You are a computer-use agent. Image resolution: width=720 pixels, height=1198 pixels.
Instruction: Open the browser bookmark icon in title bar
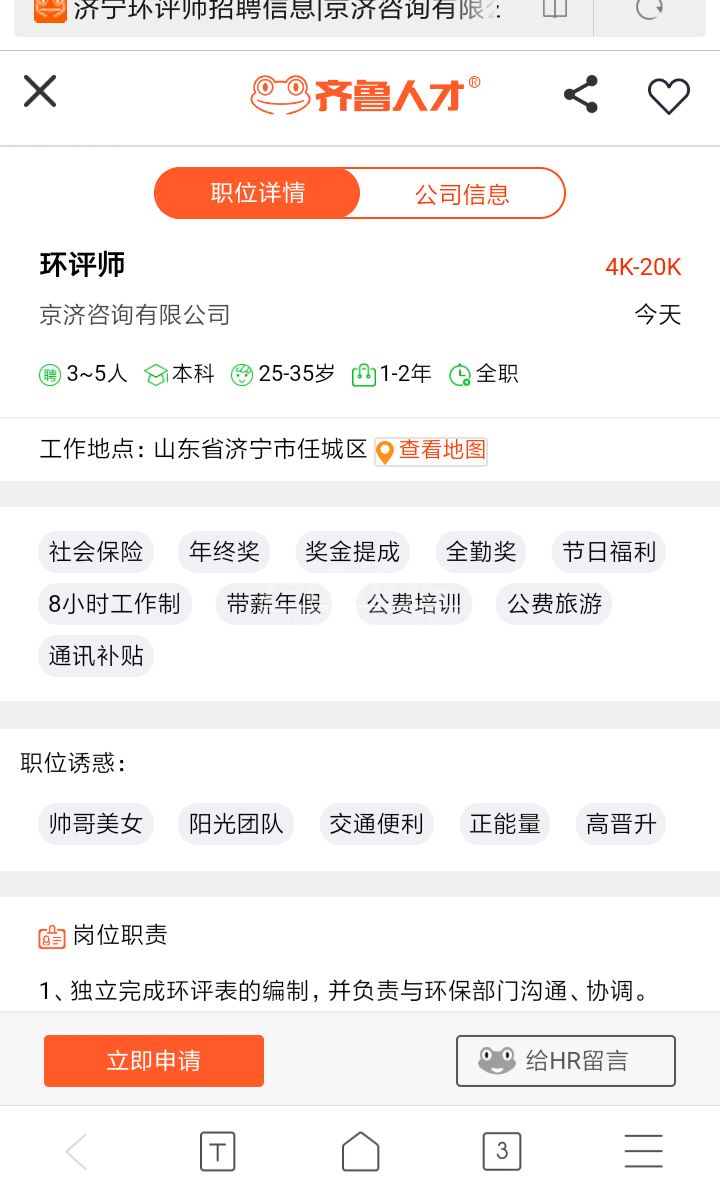click(x=554, y=11)
